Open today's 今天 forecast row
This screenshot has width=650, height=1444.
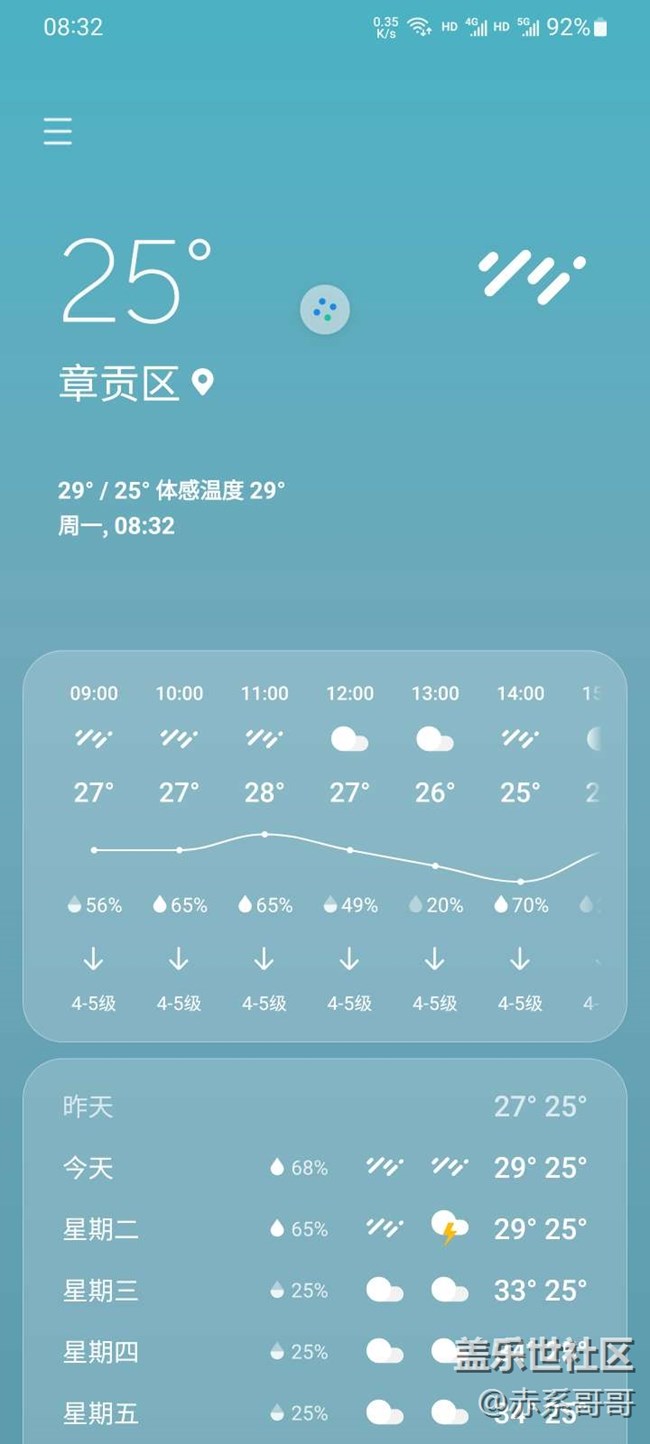click(325, 1167)
